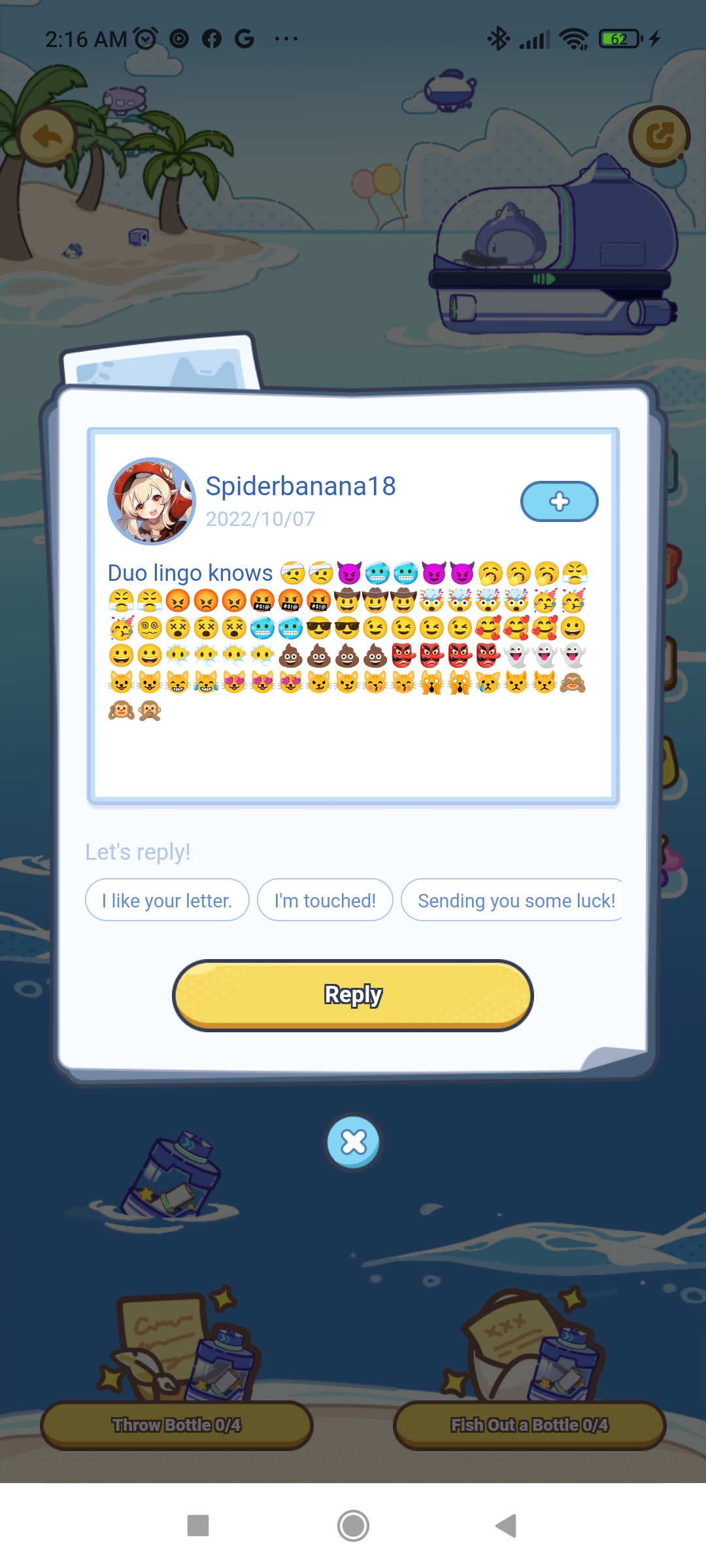706x1568 pixels.
Task: Pick "Sending you some luck!" quick reply
Action: pos(513,900)
